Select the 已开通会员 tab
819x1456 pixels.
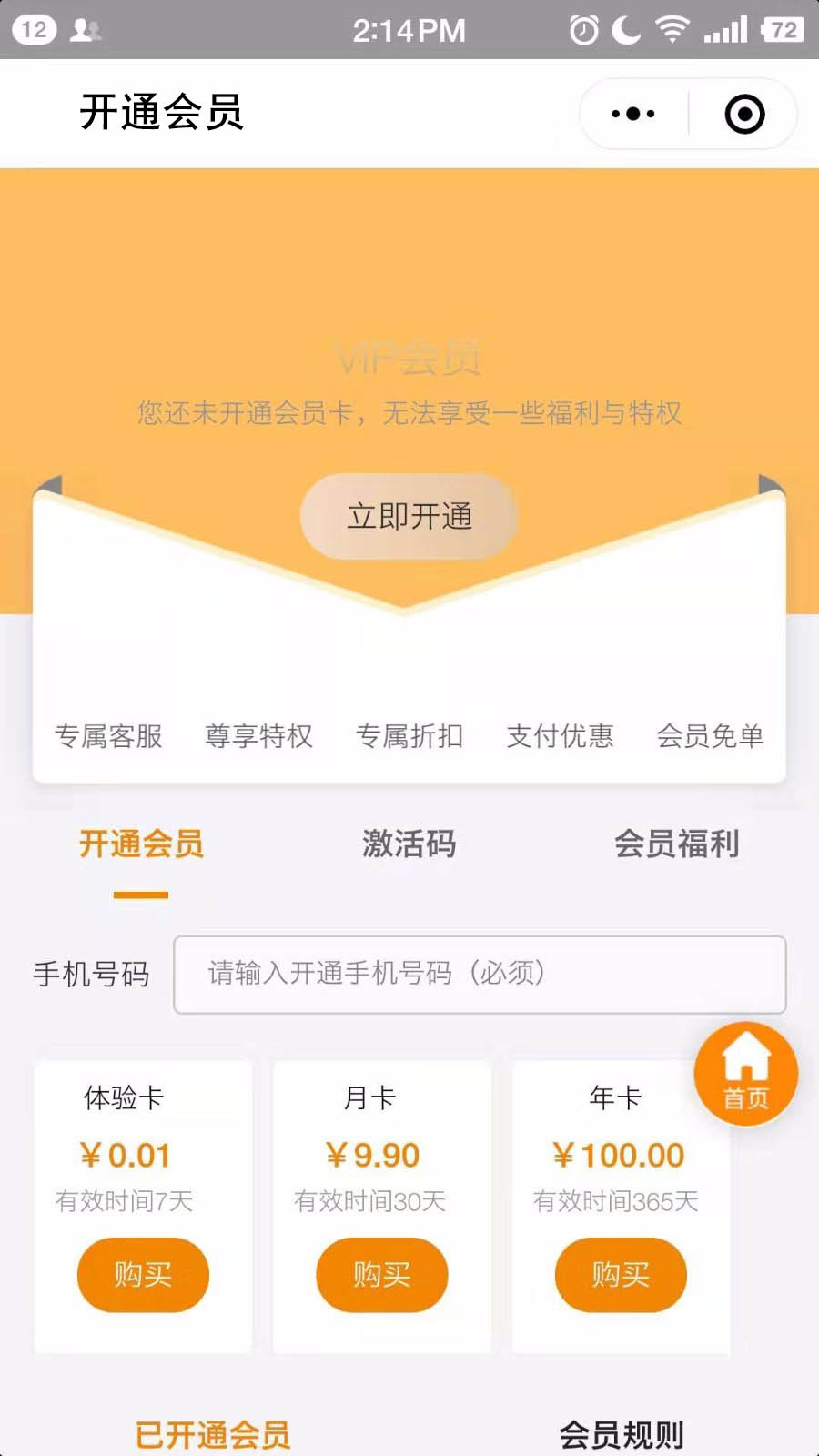[213, 1434]
